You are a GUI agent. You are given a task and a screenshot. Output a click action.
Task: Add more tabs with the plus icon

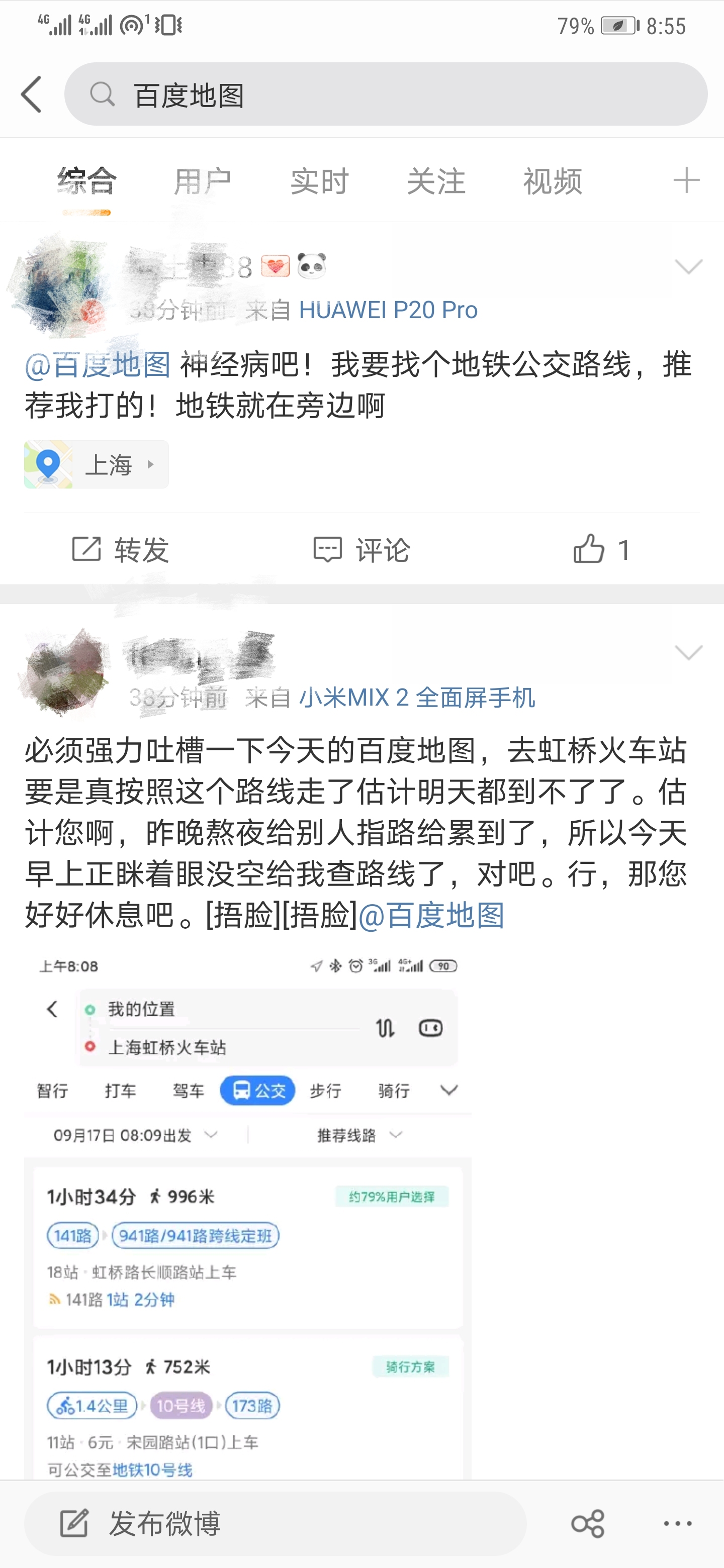tap(686, 180)
